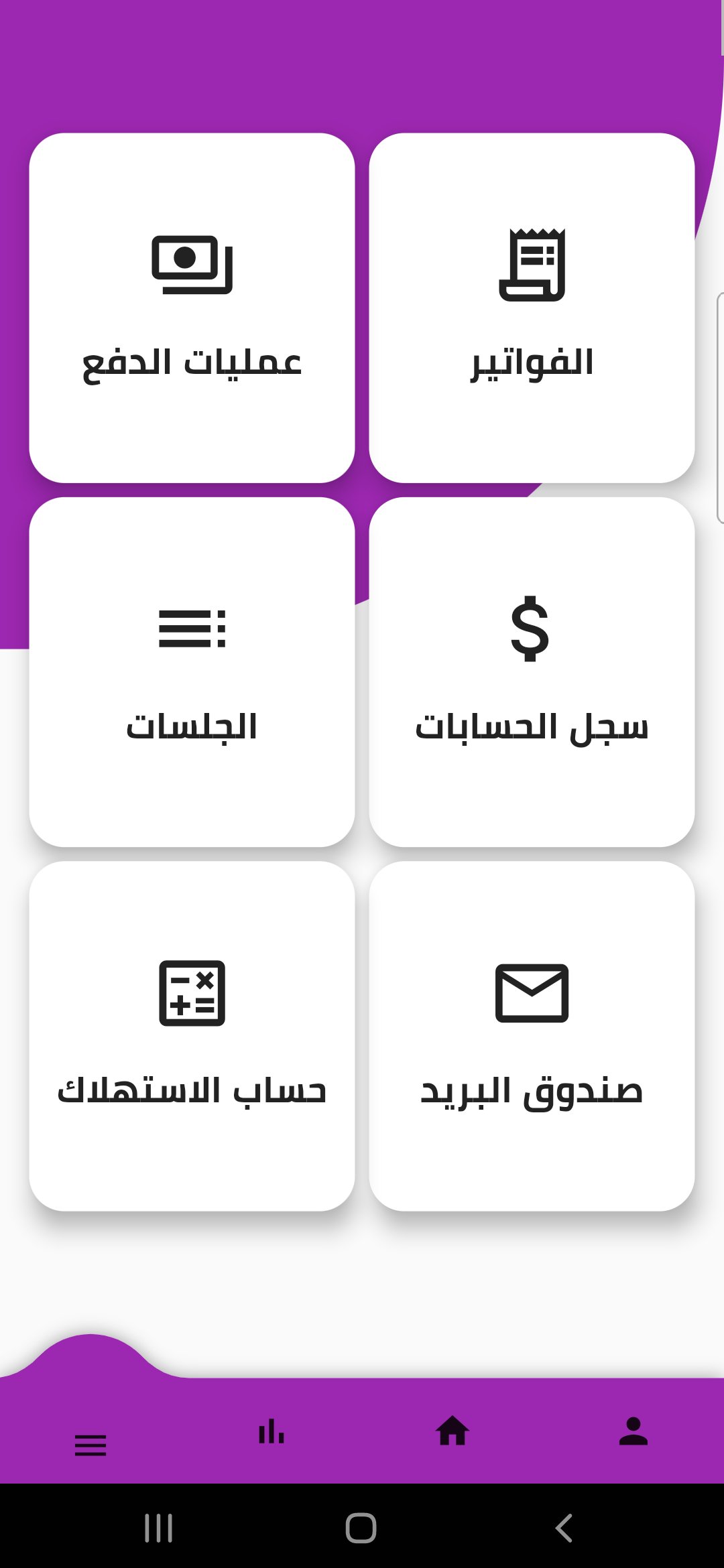Open the الفواتير (invoices) card
Viewport: 724px width, 1568px height.
532,308
